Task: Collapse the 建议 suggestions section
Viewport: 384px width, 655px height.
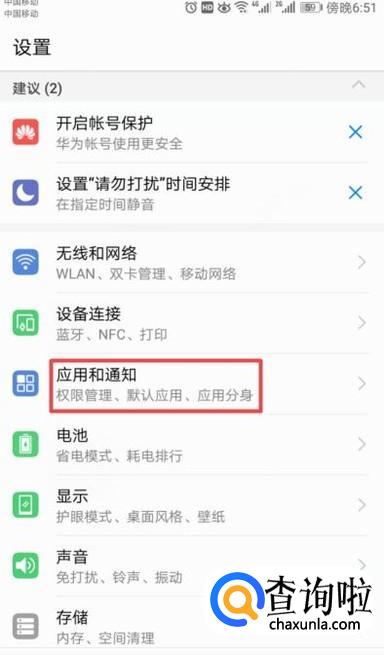Action: 359,86
